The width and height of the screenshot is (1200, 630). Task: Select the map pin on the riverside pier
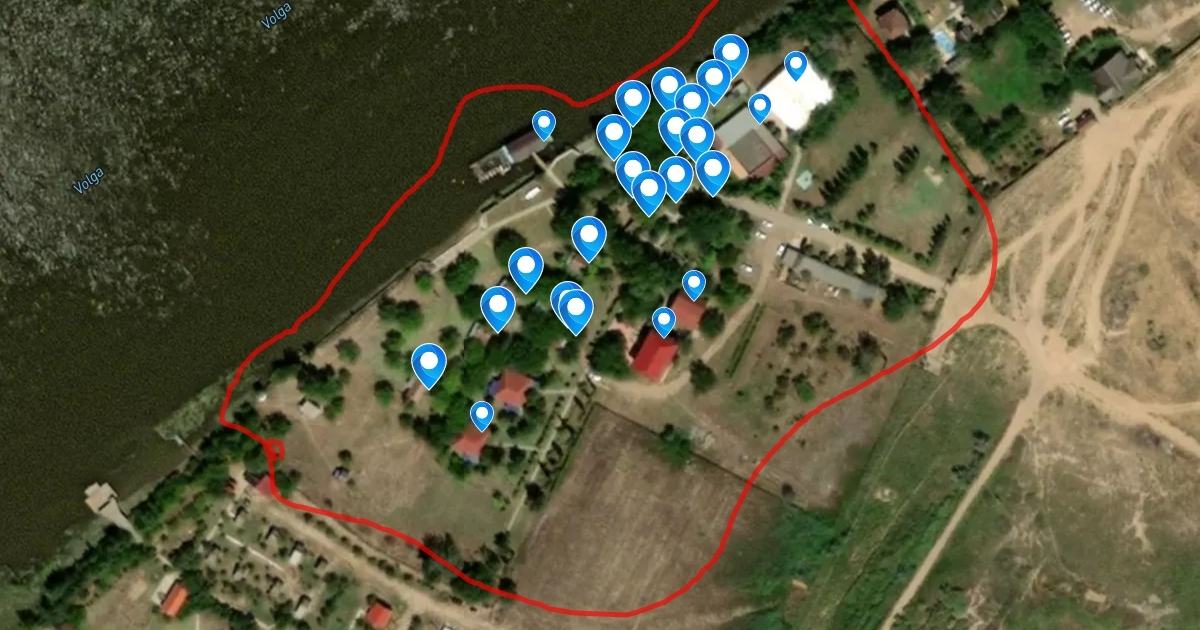tap(543, 124)
